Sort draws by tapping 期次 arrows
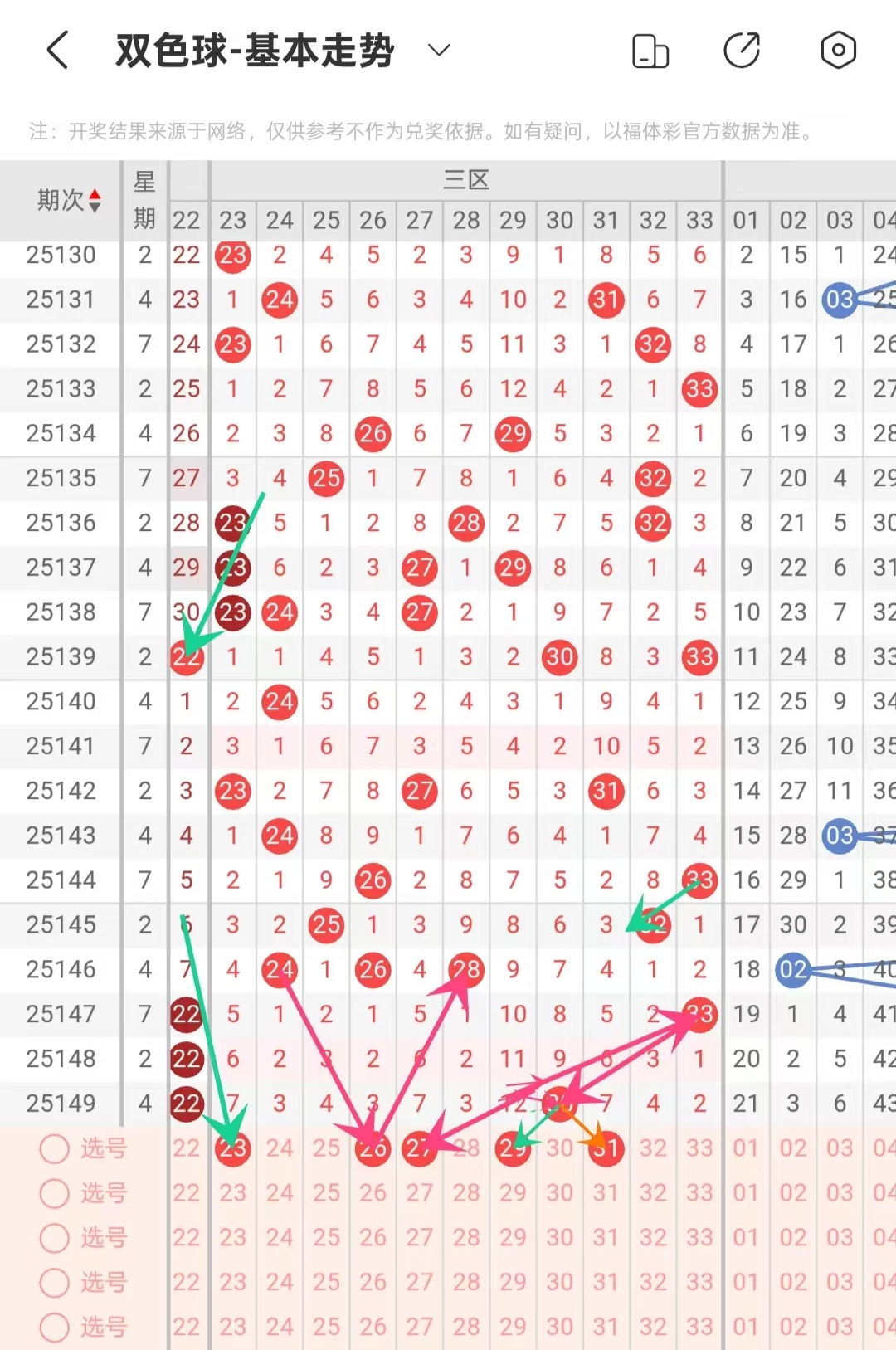Screen dimensions: 896x1350 pos(95,200)
